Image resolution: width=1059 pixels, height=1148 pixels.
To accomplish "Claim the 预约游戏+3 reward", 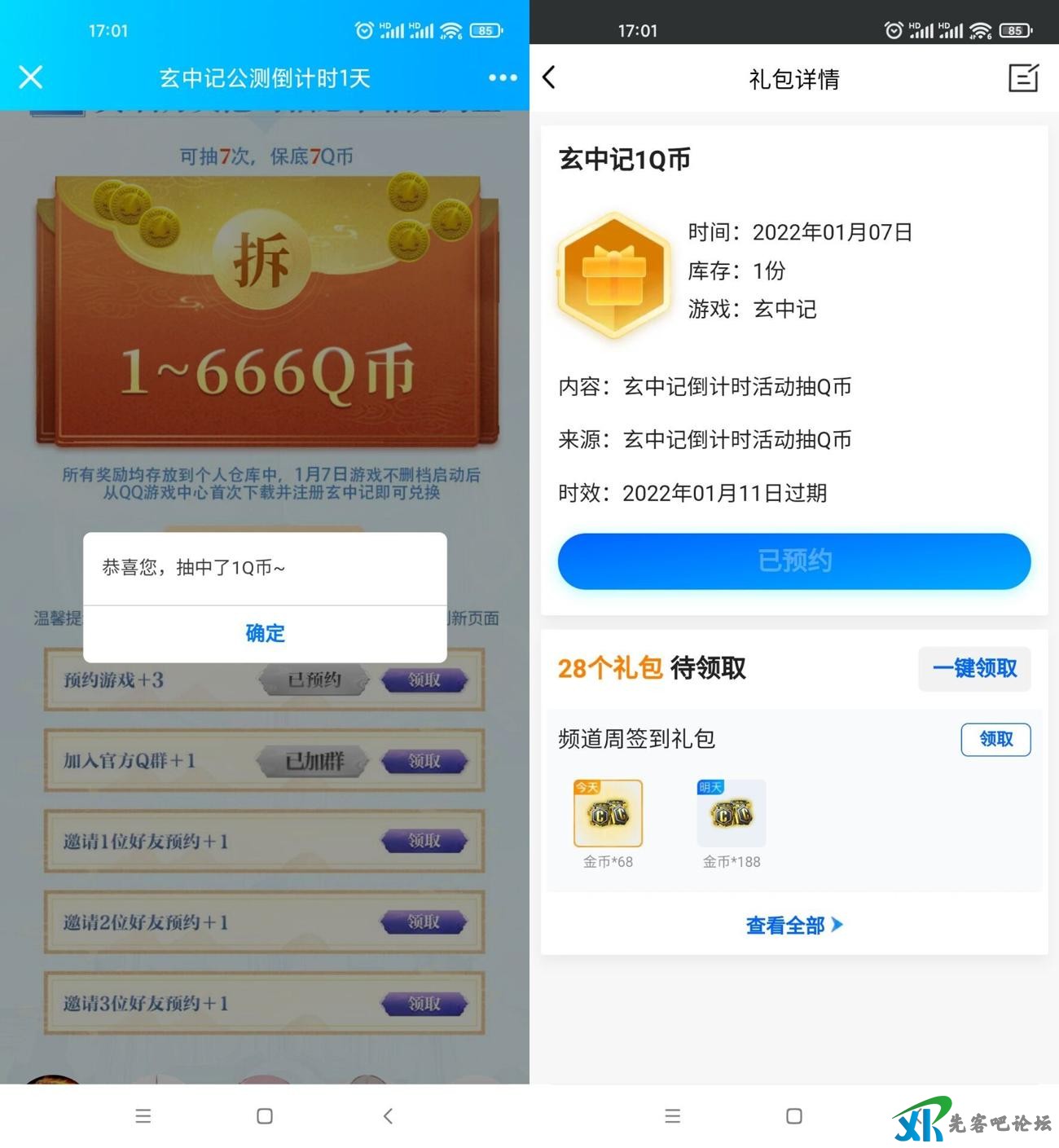I will (426, 680).
